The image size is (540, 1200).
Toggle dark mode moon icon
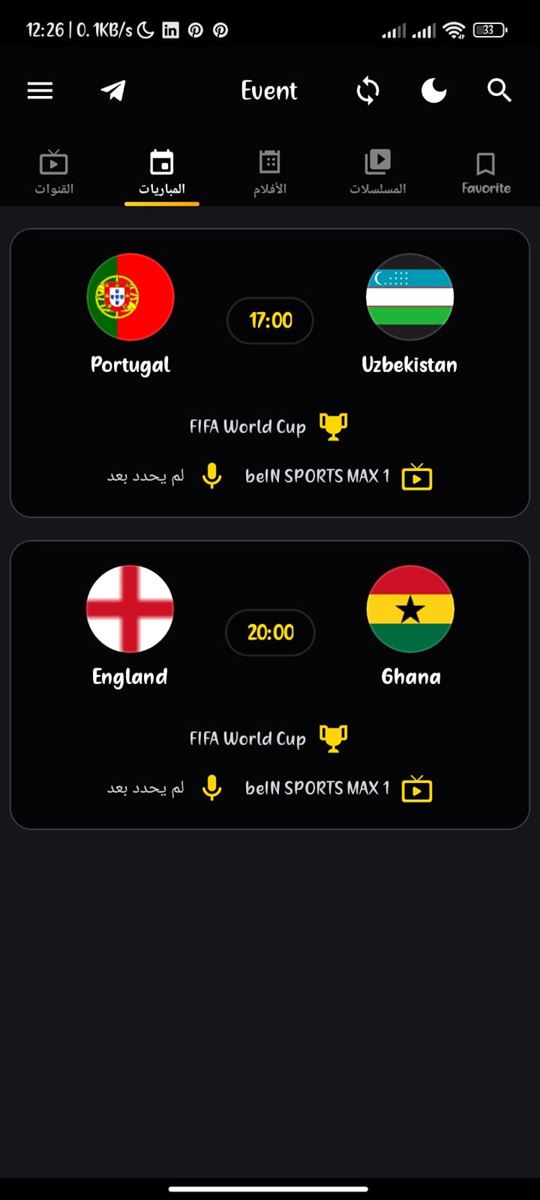click(x=434, y=91)
